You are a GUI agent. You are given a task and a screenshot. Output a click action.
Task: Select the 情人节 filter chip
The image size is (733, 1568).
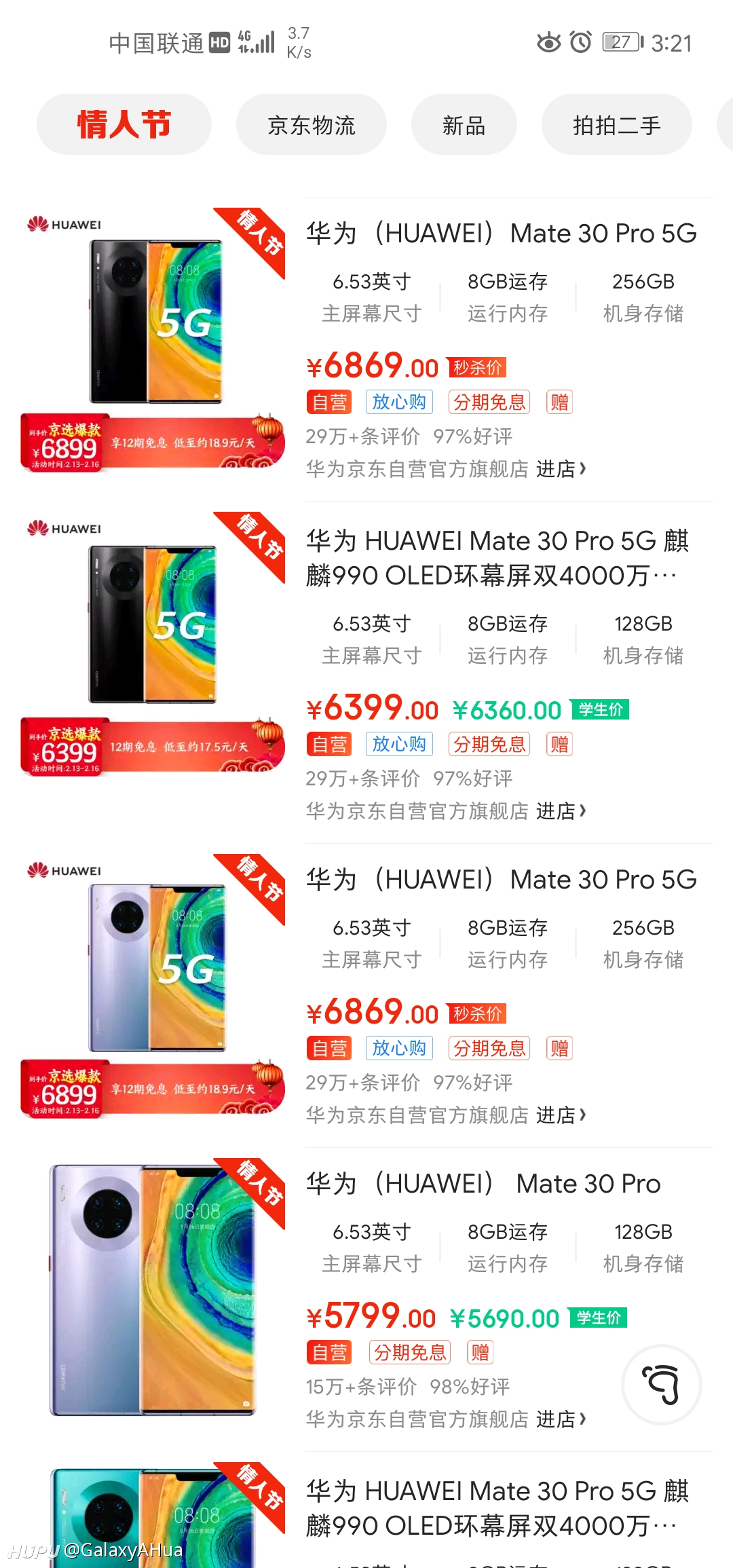point(124,125)
